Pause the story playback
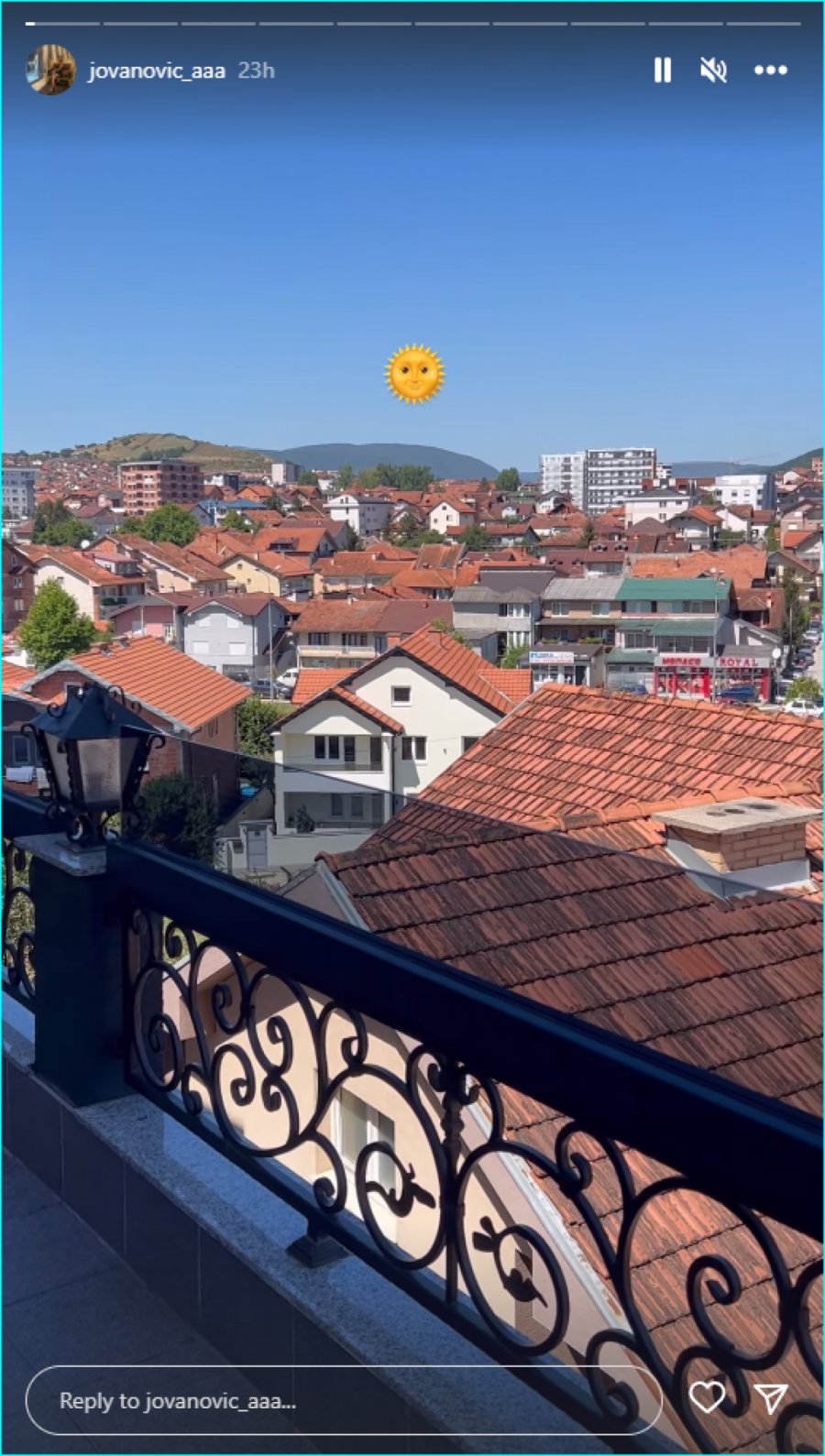This screenshot has height=1456, width=825. click(x=662, y=71)
